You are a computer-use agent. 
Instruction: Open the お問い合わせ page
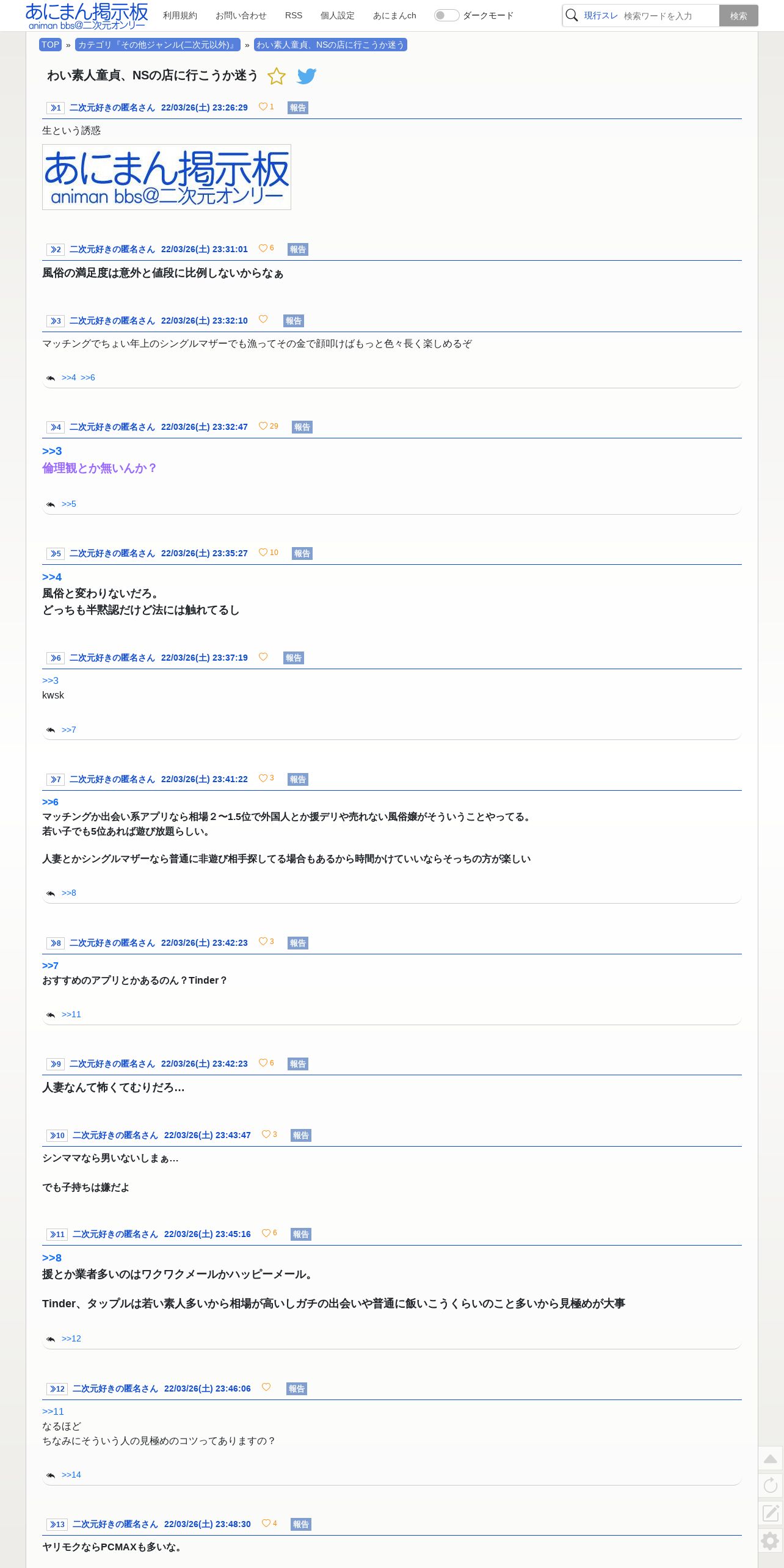click(x=241, y=15)
